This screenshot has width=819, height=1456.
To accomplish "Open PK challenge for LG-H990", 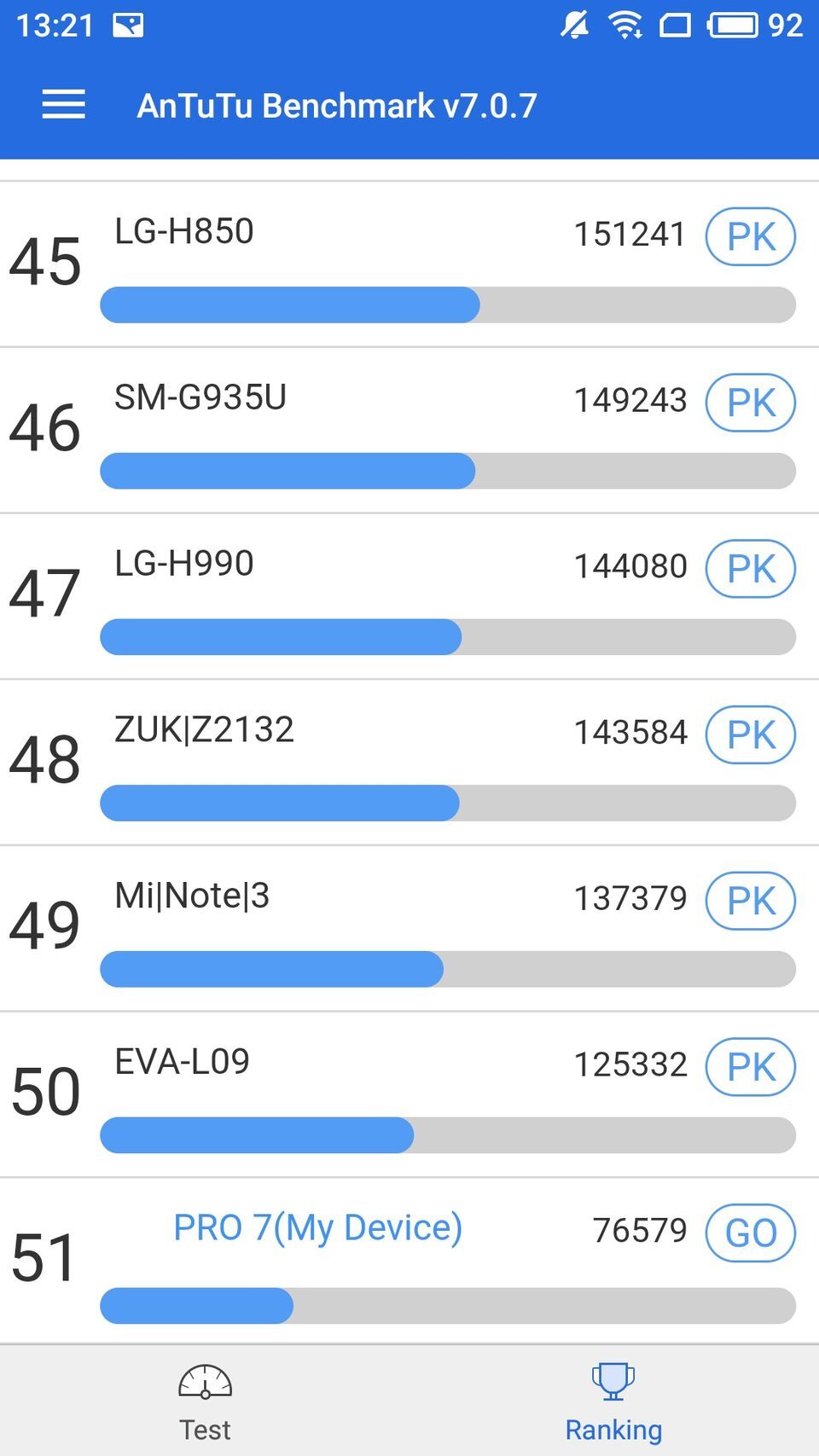I will (x=750, y=569).
